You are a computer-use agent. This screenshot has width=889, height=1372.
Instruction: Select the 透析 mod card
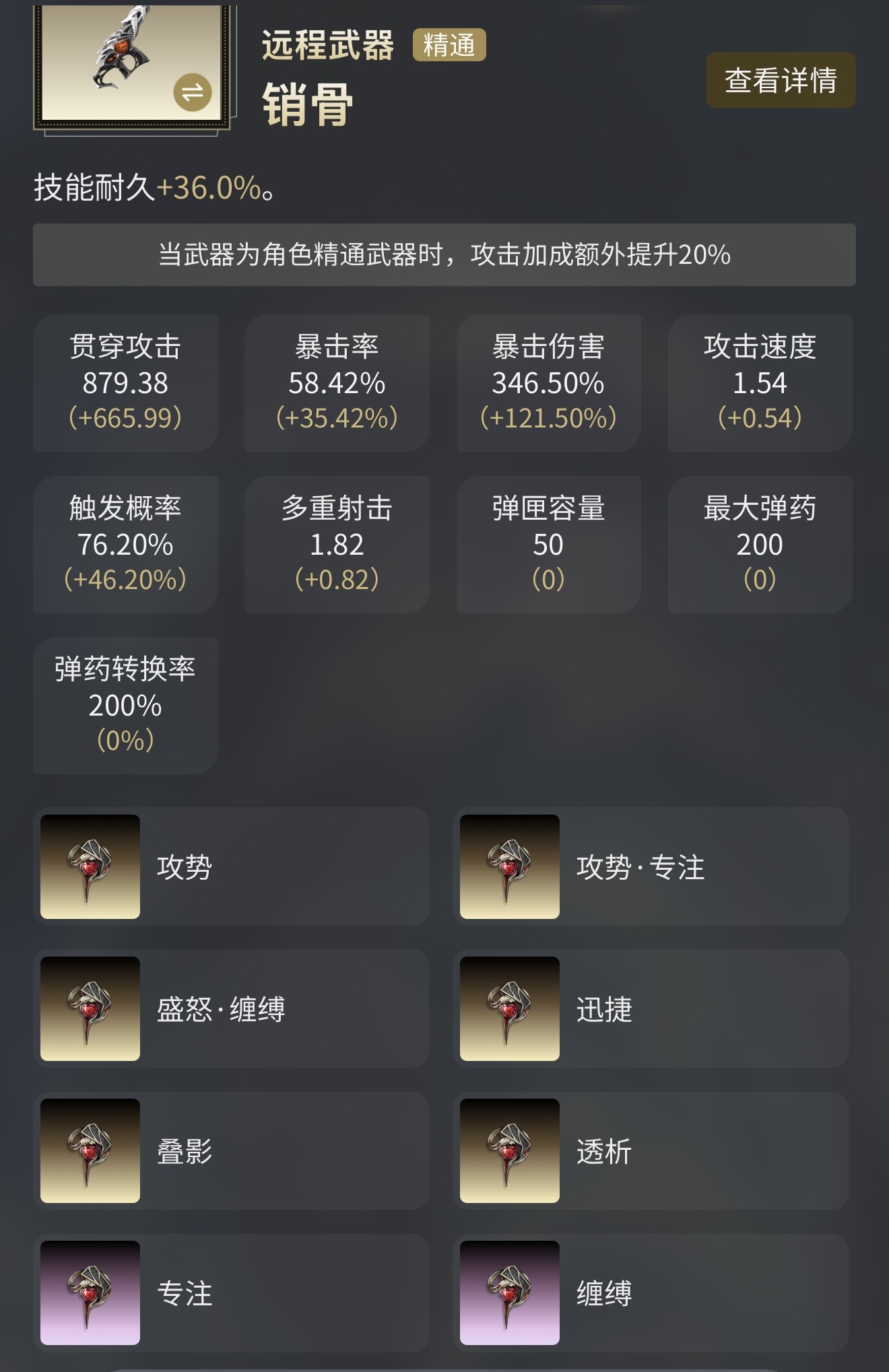coord(650,1151)
